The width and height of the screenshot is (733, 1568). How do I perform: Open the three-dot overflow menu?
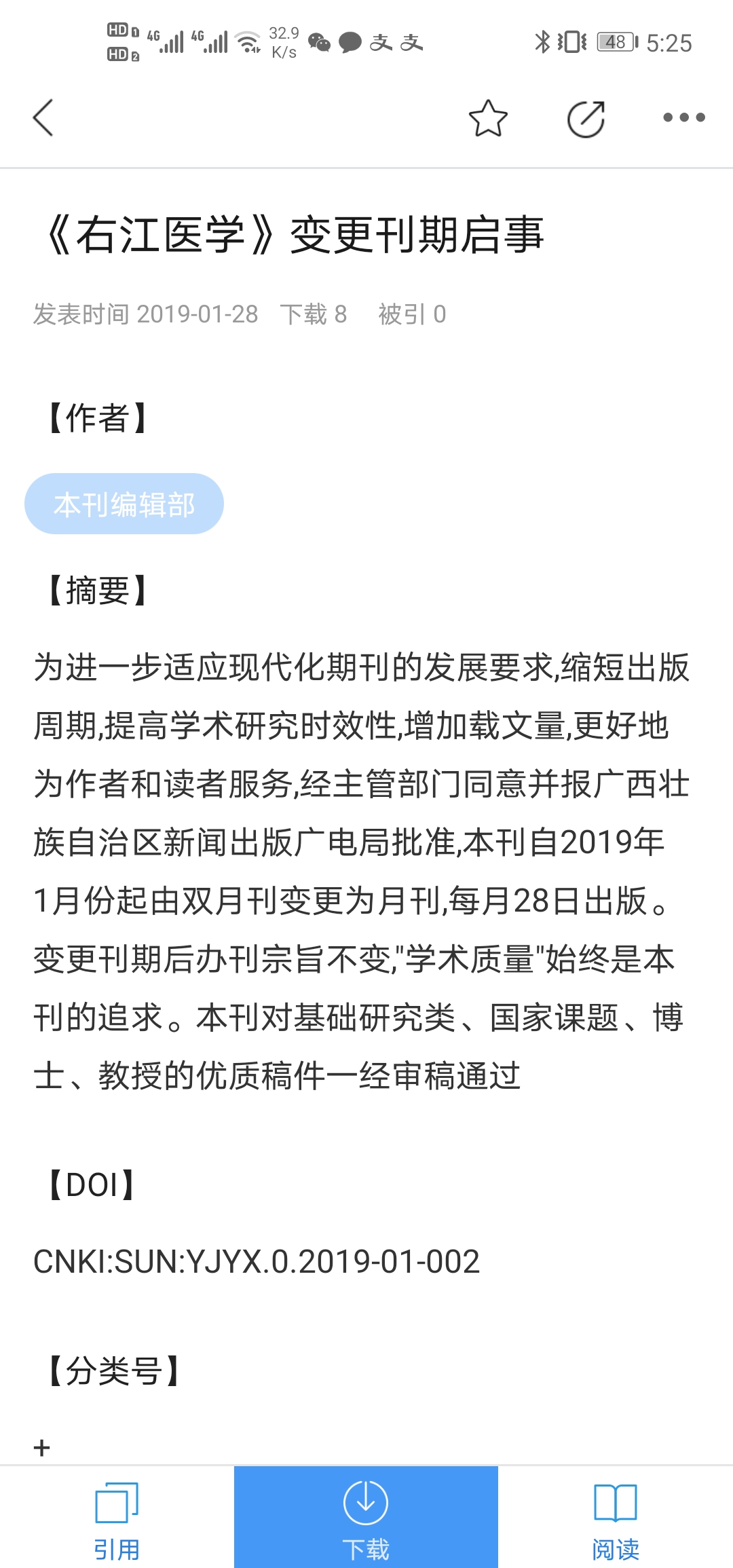(683, 117)
